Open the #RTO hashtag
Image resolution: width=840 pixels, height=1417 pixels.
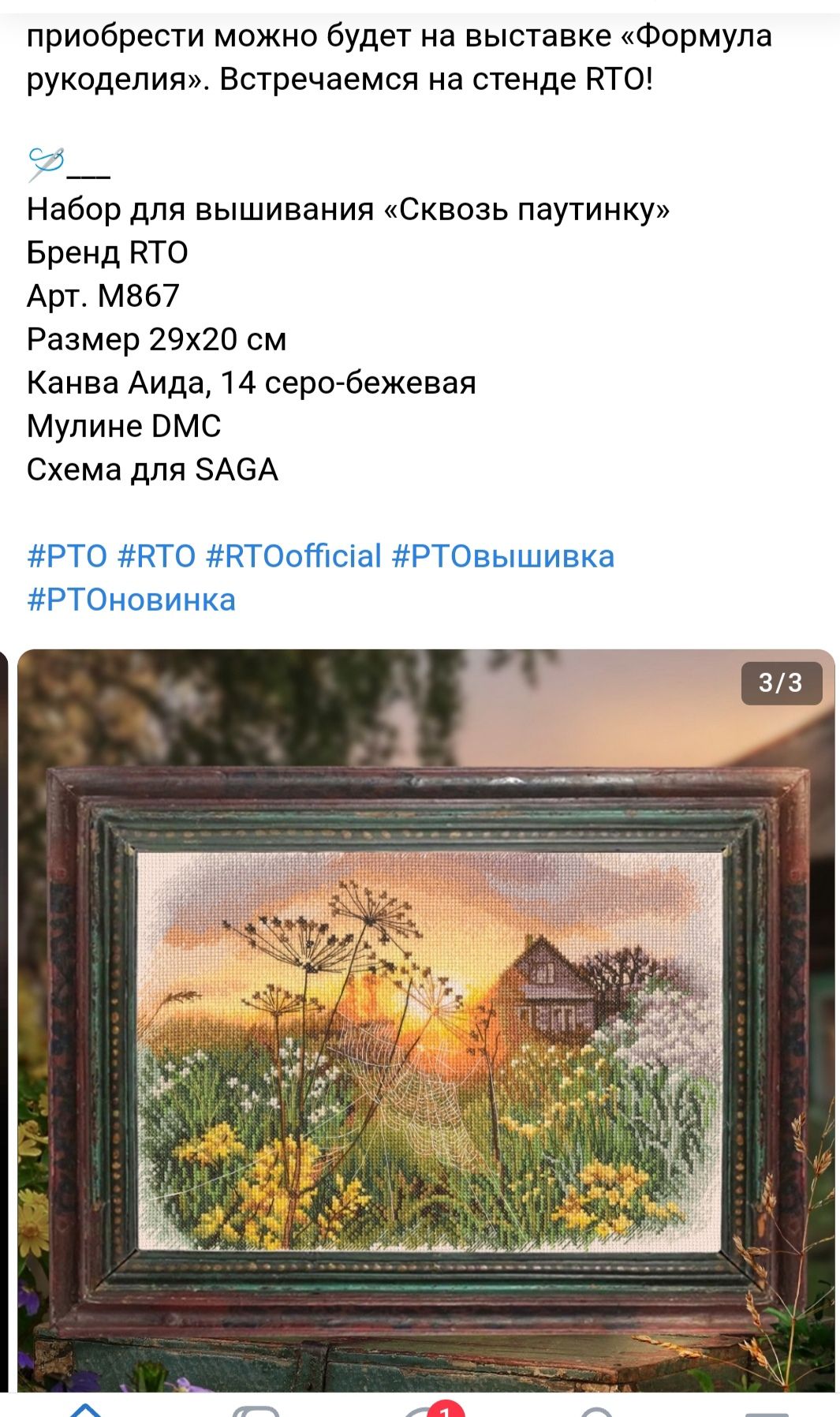(x=156, y=557)
